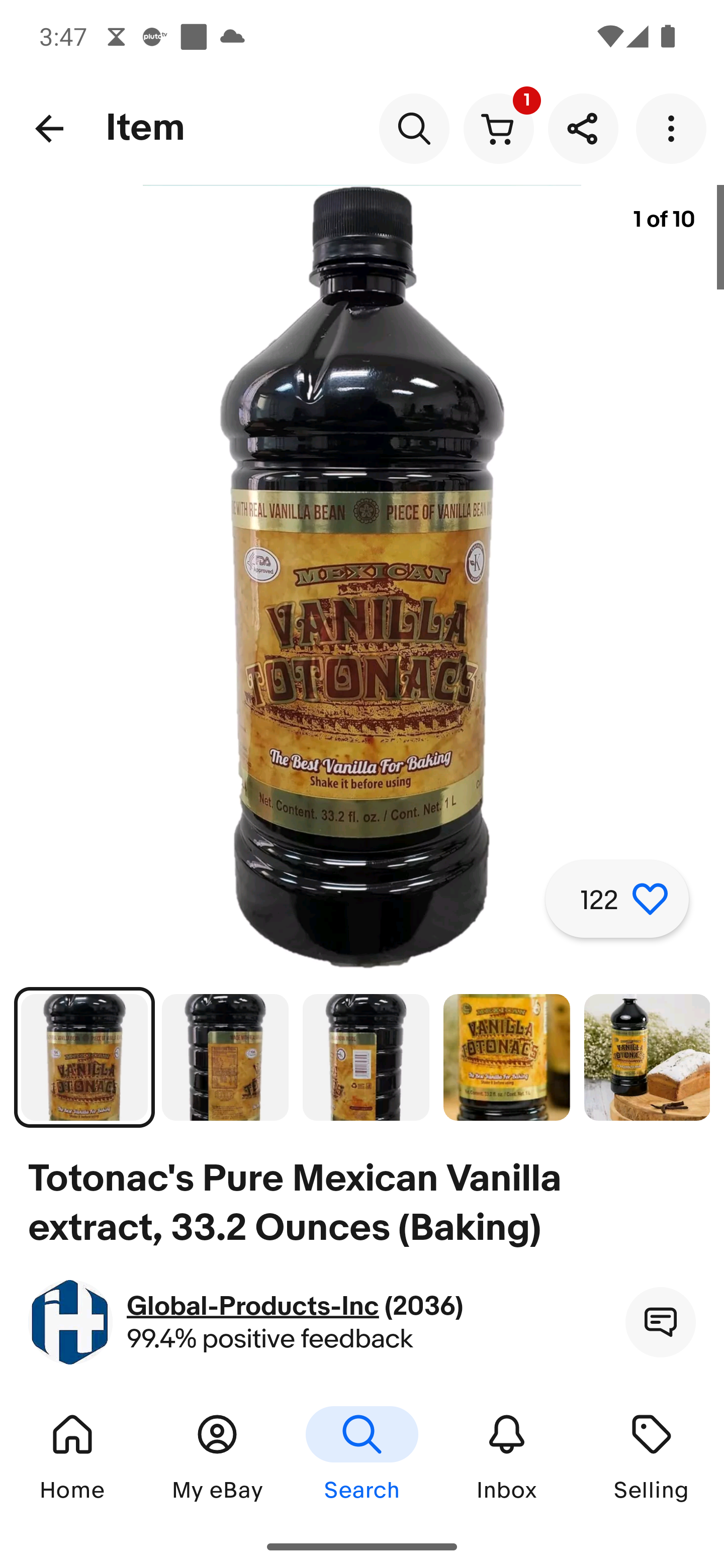Screen dimensions: 724x1568
Task: Open the main vanilla bottle photo
Action: coord(363,577)
